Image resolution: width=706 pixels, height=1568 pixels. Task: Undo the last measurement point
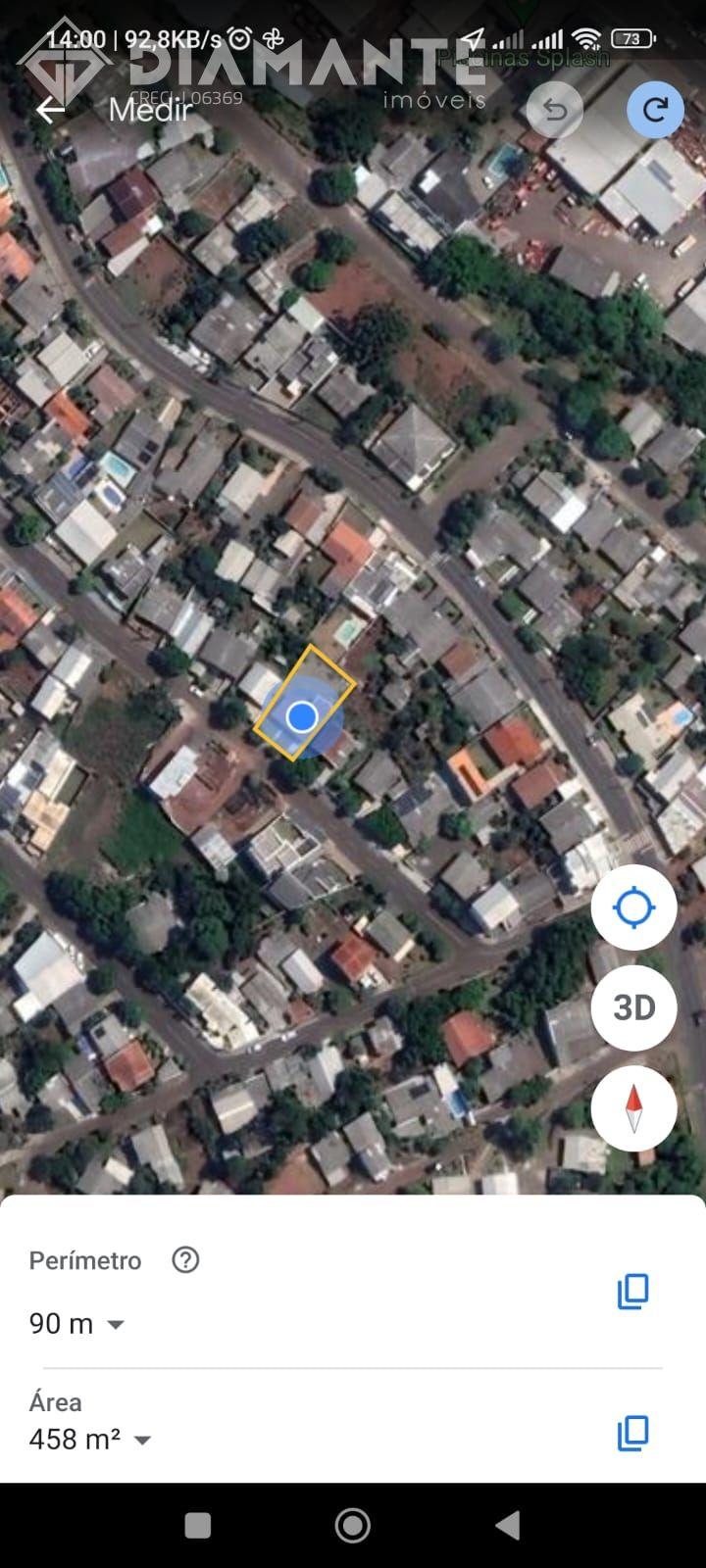pyautogui.click(x=555, y=110)
